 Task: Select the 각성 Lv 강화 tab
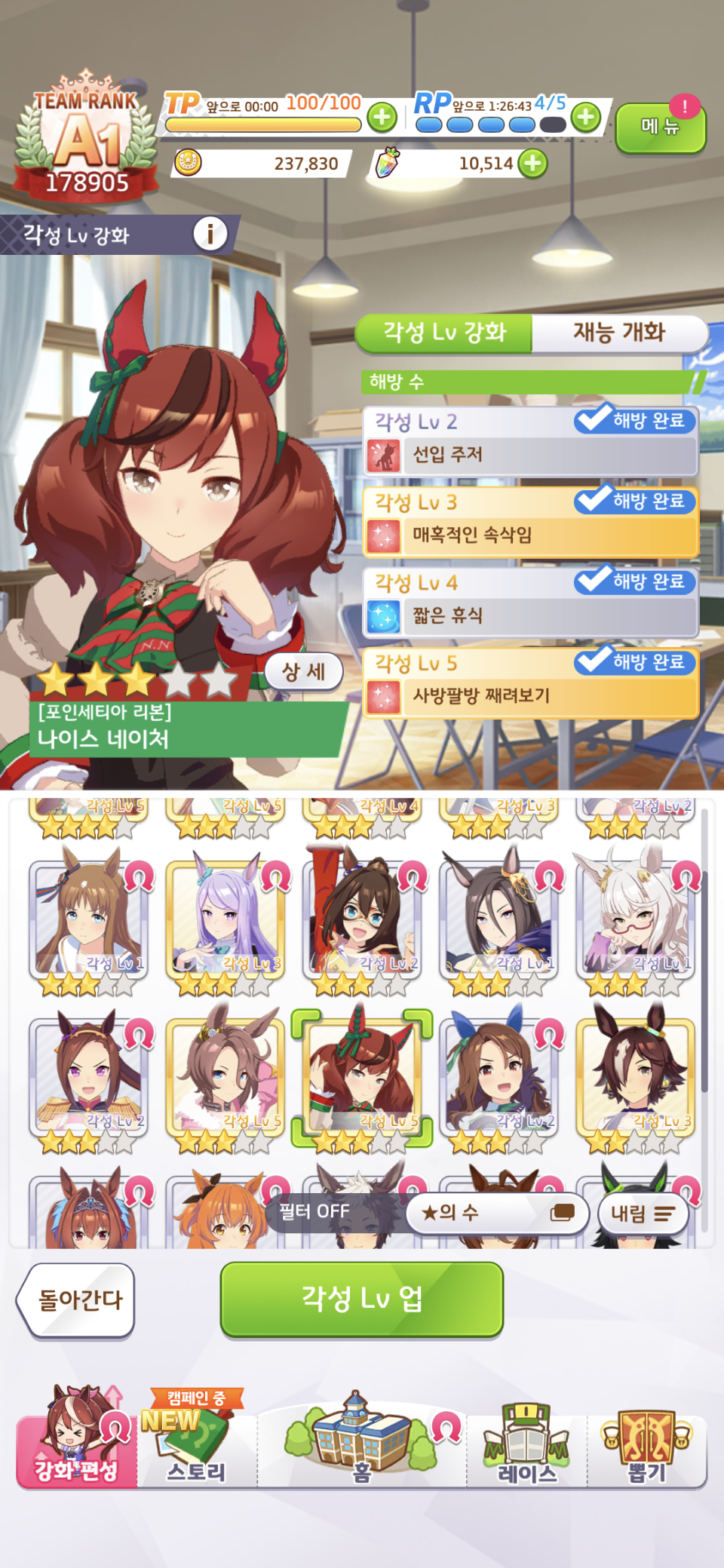tap(444, 333)
